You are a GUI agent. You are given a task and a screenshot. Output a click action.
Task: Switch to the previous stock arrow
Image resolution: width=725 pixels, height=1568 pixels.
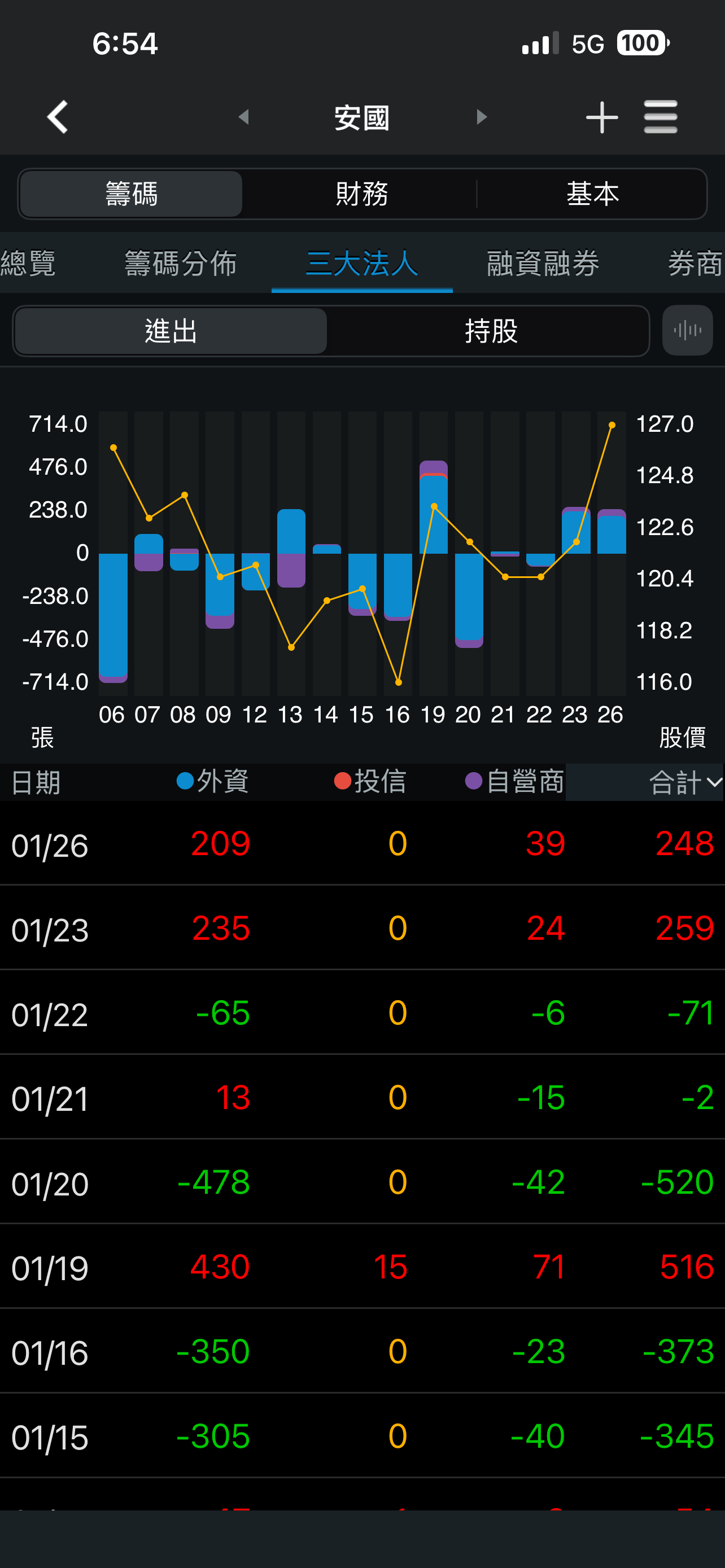[244, 117]
